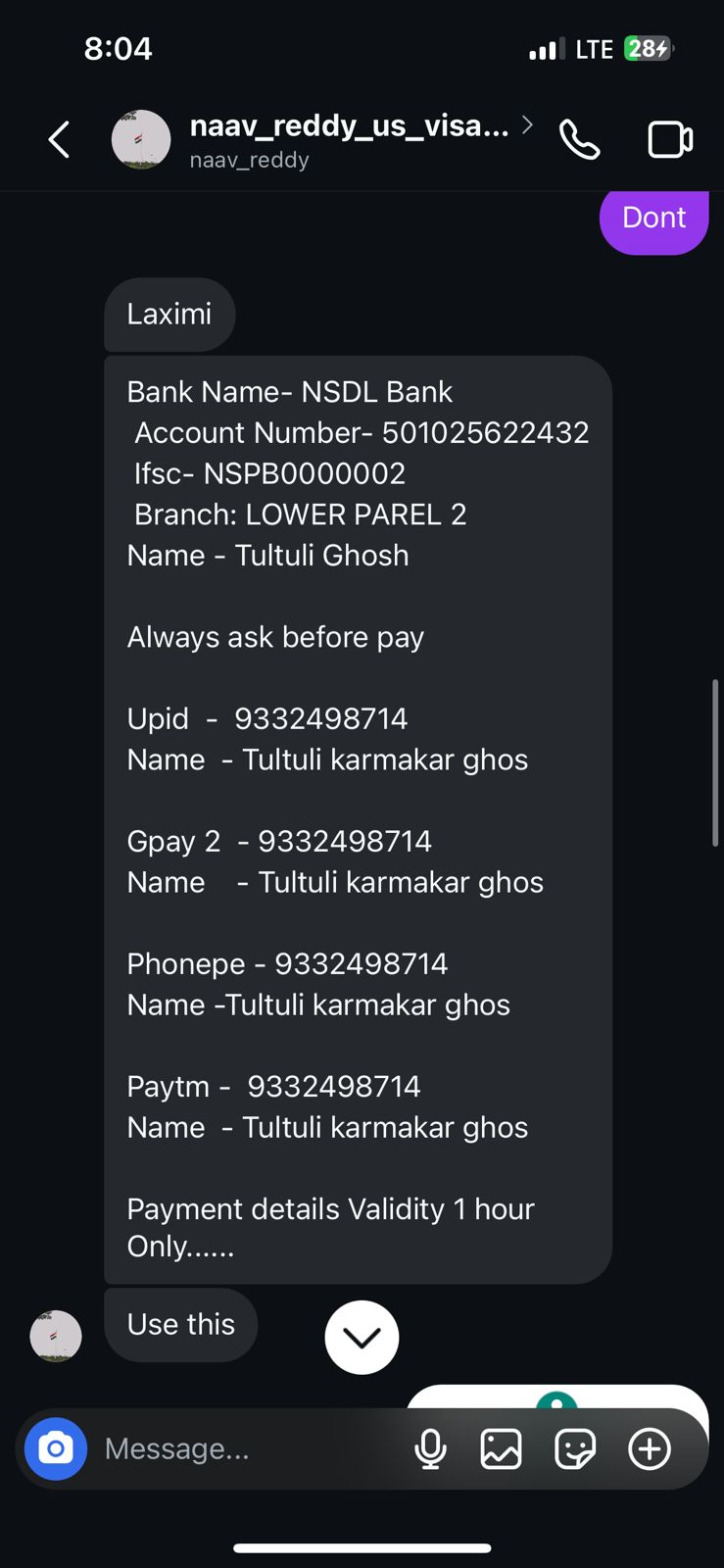Start a video call
This screenshot has height=1568, width=724.
[670, 138]
